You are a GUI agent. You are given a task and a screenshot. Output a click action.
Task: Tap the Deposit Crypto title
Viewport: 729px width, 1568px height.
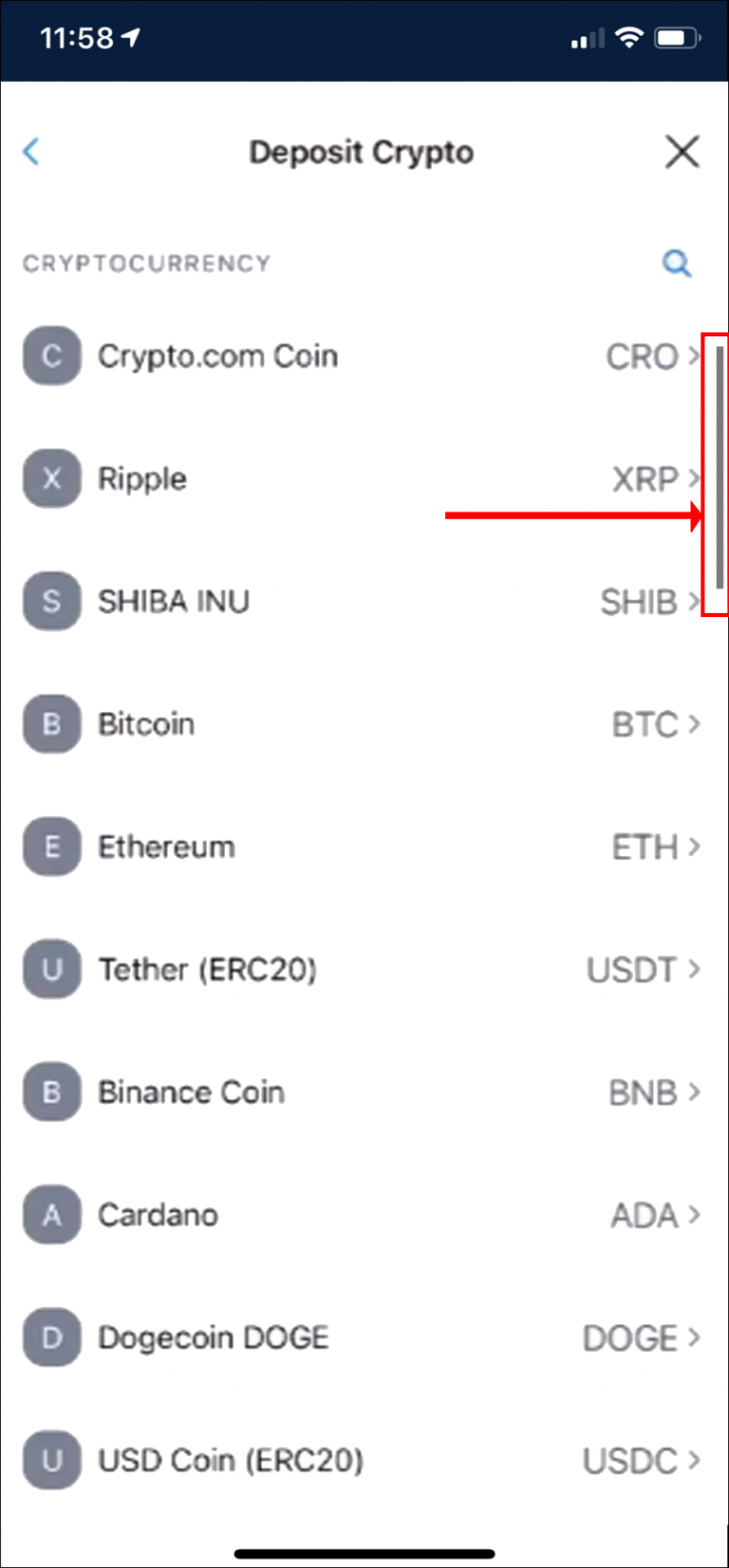click(361, 152)
